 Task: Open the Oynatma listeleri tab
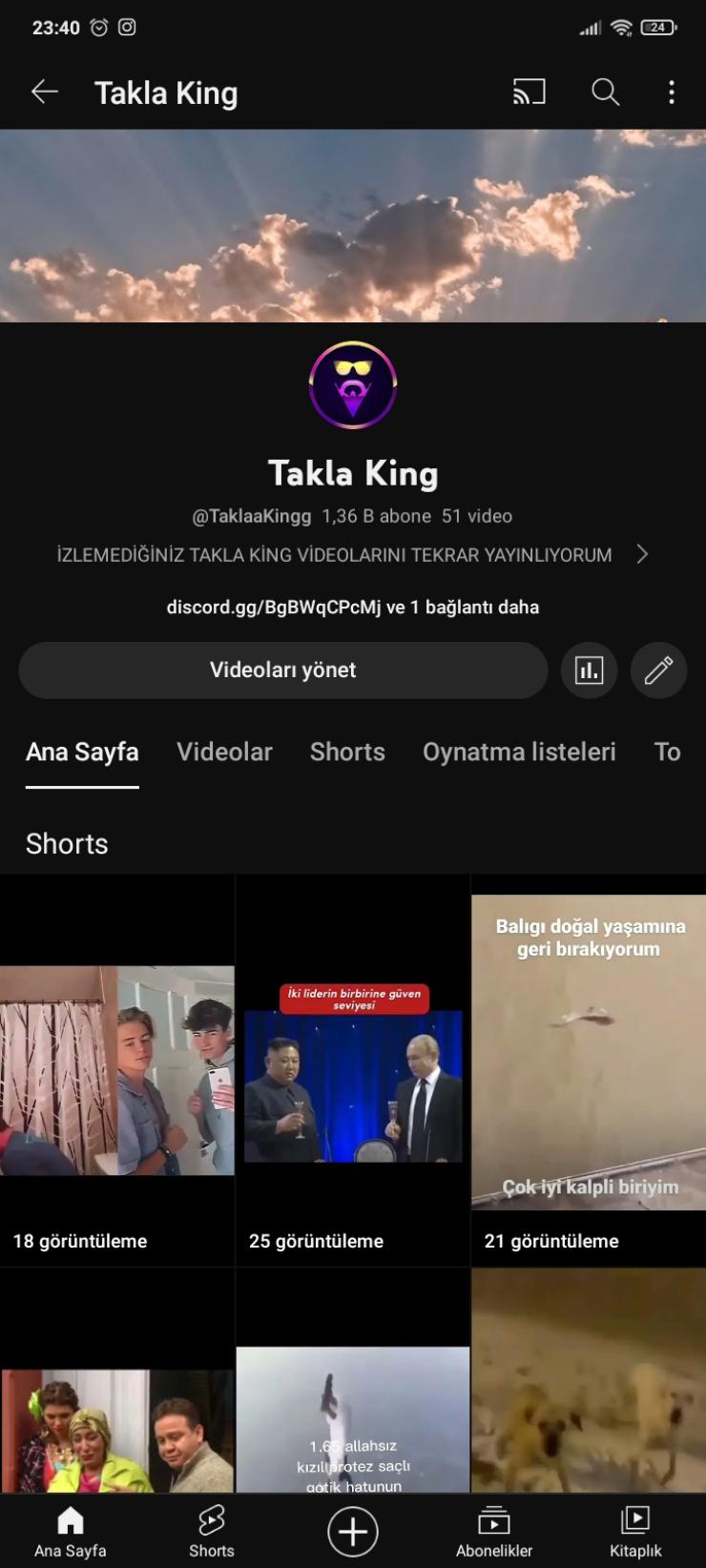pos(519,752)
